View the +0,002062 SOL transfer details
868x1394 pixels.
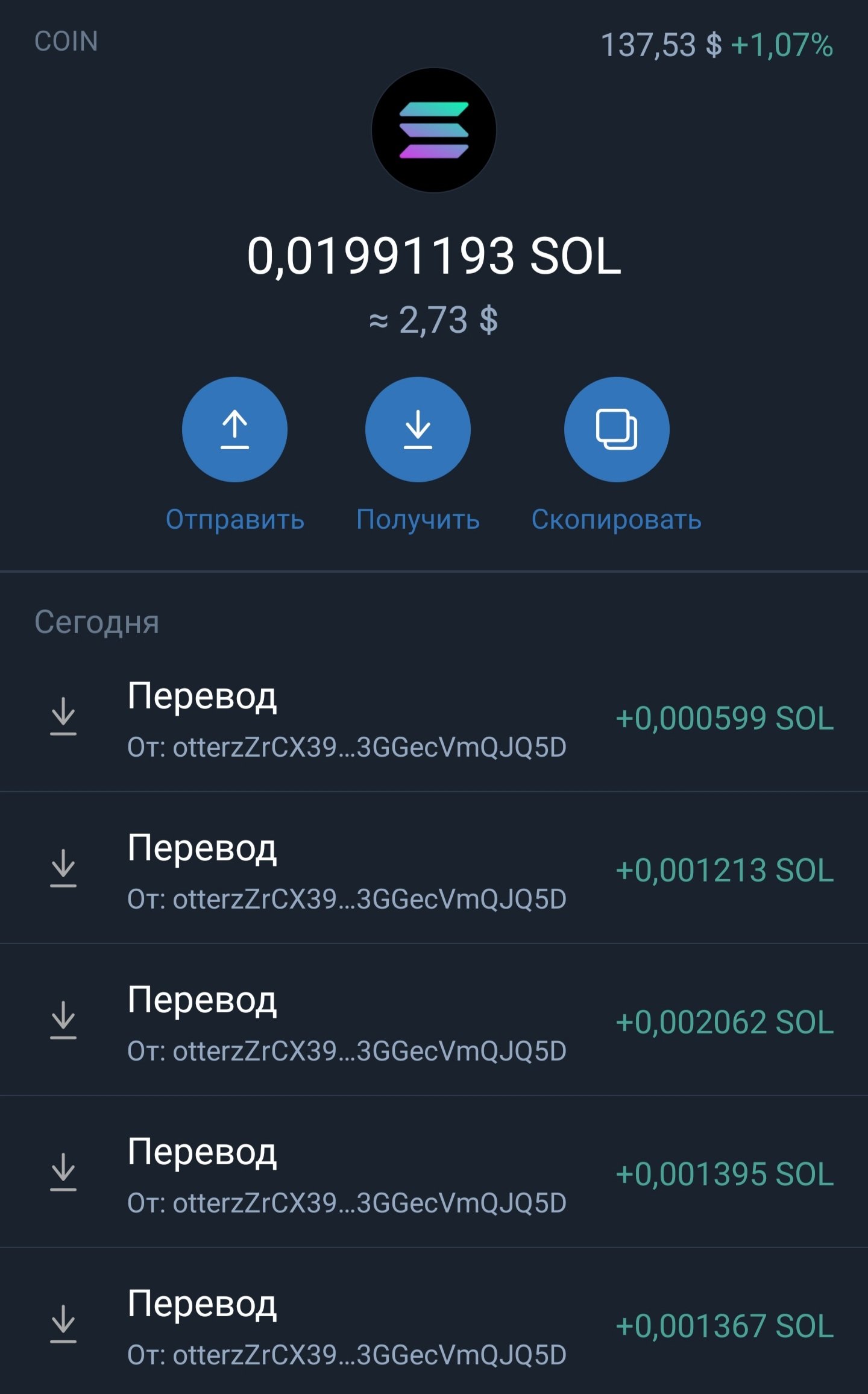[x=434, y=1020]
